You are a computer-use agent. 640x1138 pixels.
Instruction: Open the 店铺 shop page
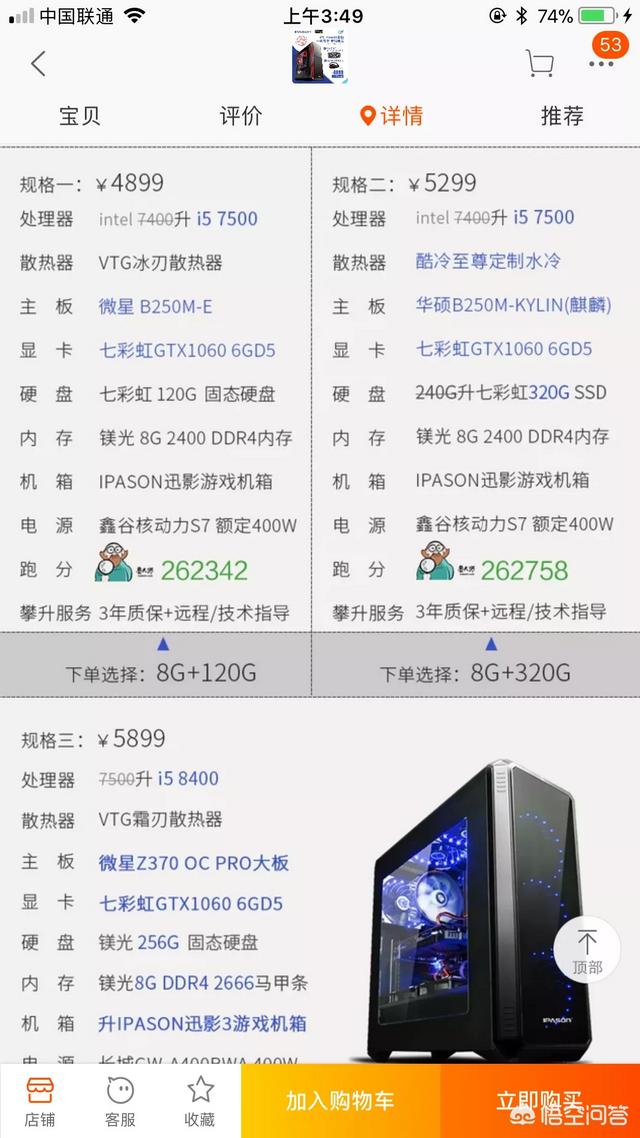click(40, 1101)
